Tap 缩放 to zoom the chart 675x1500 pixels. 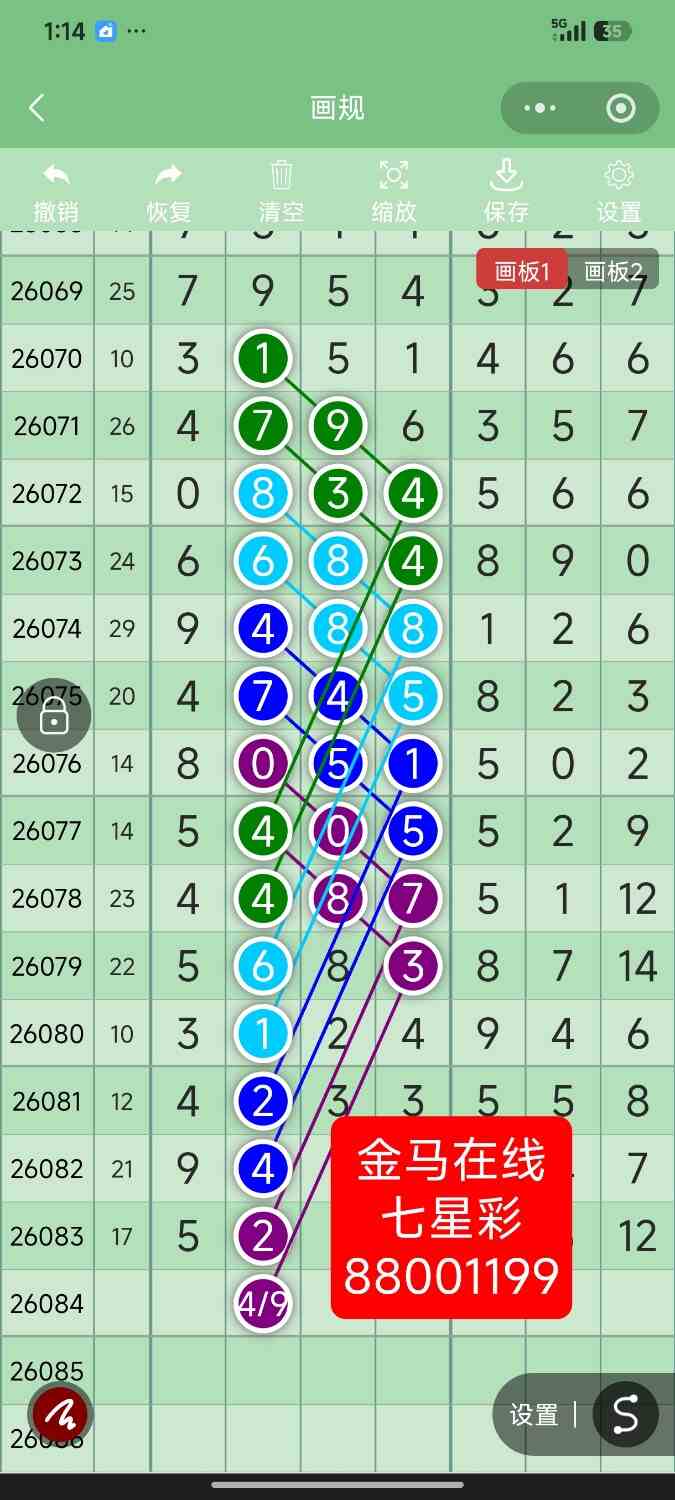(394, 192)
